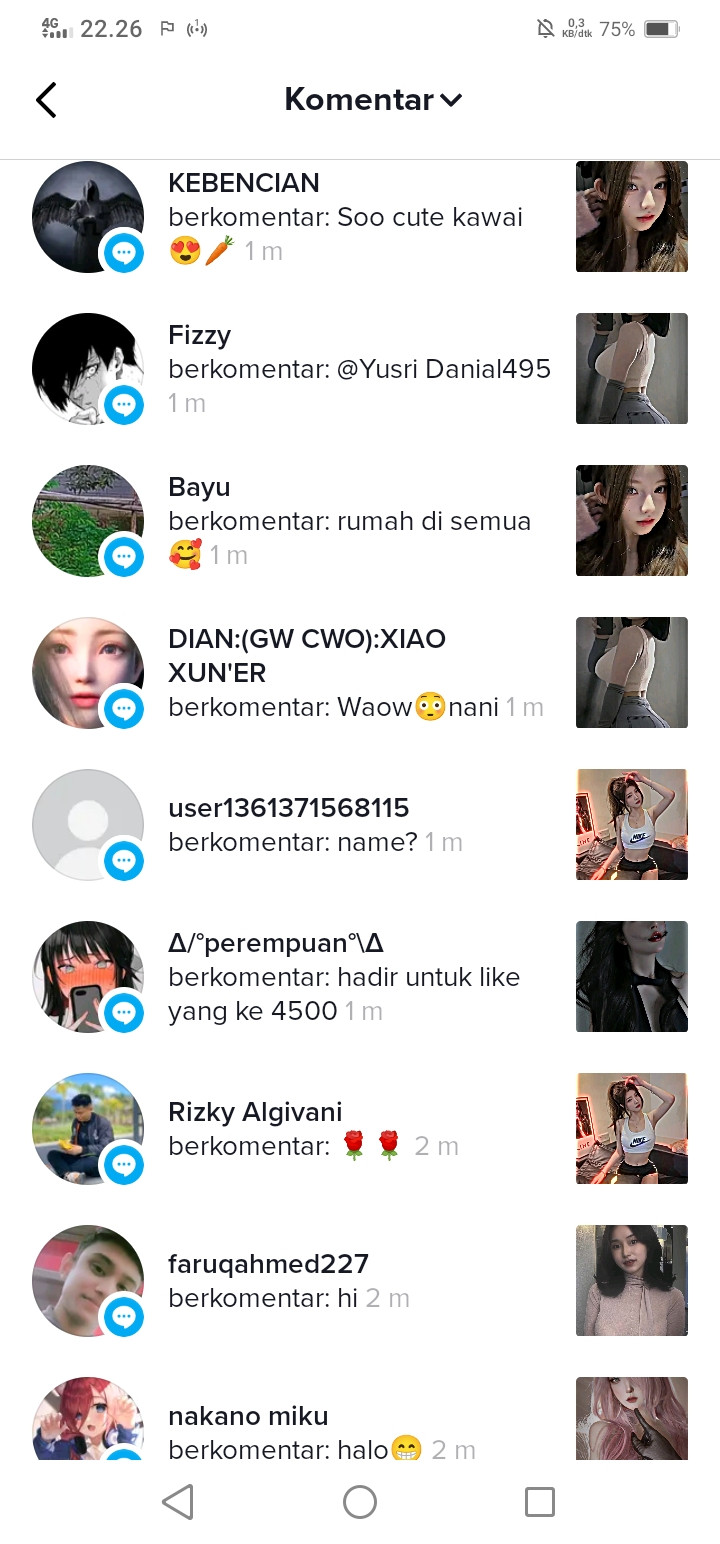The image size is (720, 1544).
Task: View Fizzy's profile picture
Action: click(88, 369)
